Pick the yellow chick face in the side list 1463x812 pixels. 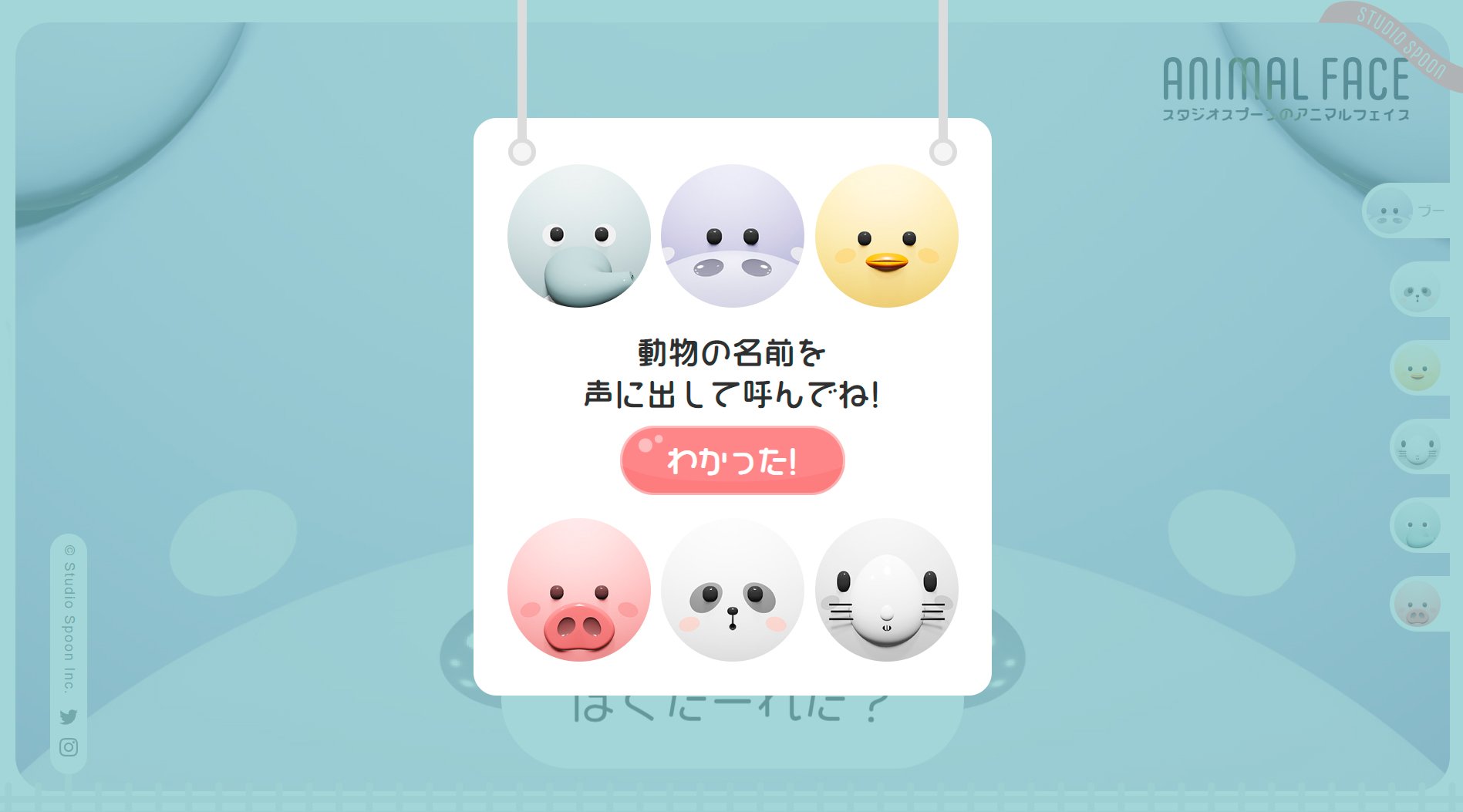[1417, 369]
